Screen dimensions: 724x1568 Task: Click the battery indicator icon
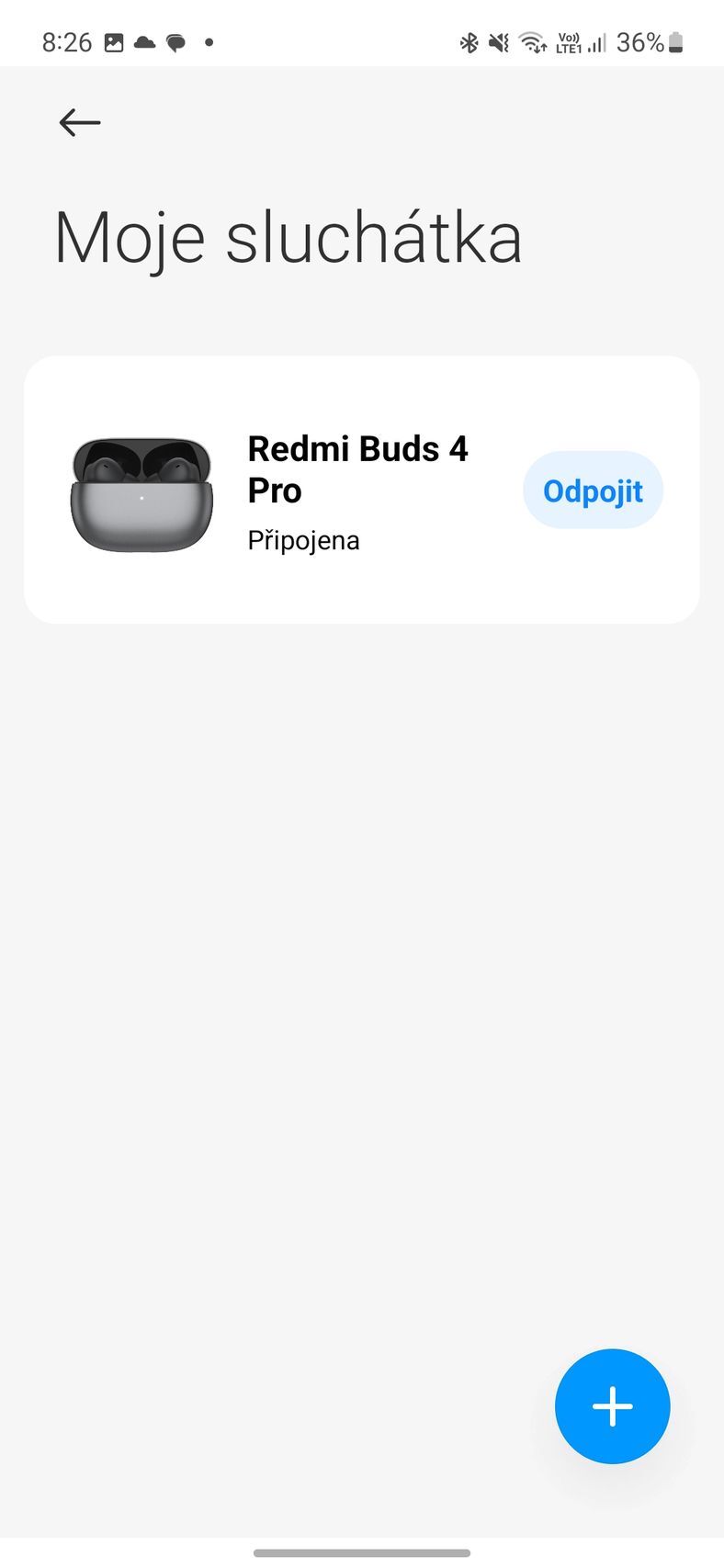(674, 42)
